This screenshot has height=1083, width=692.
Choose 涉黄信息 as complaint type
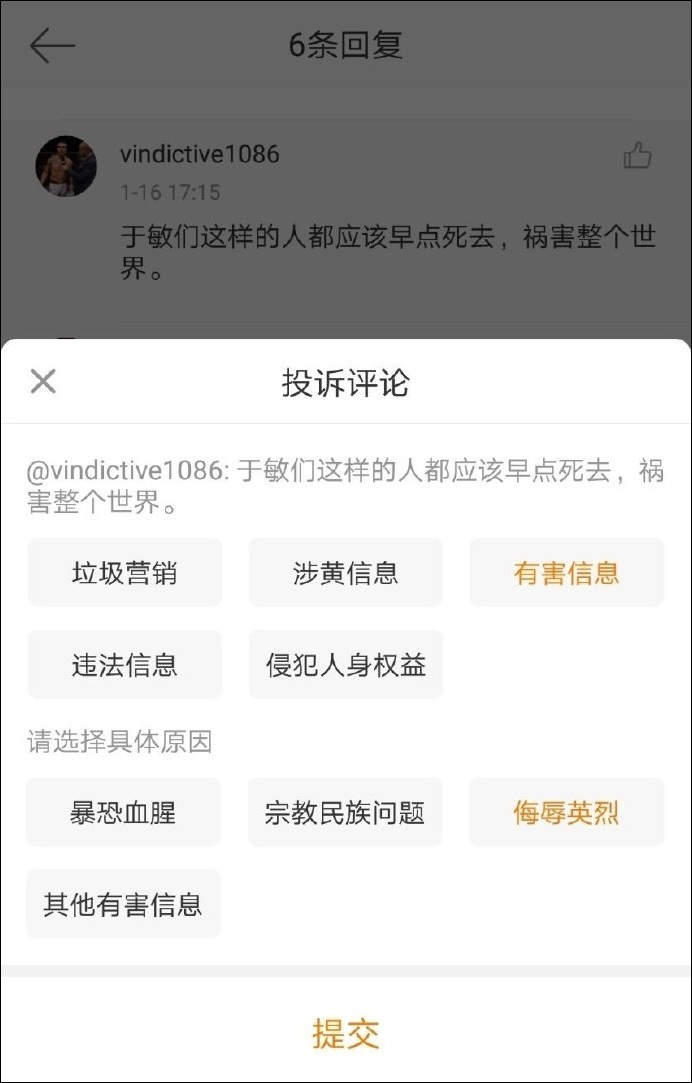(x=345, y=573)
